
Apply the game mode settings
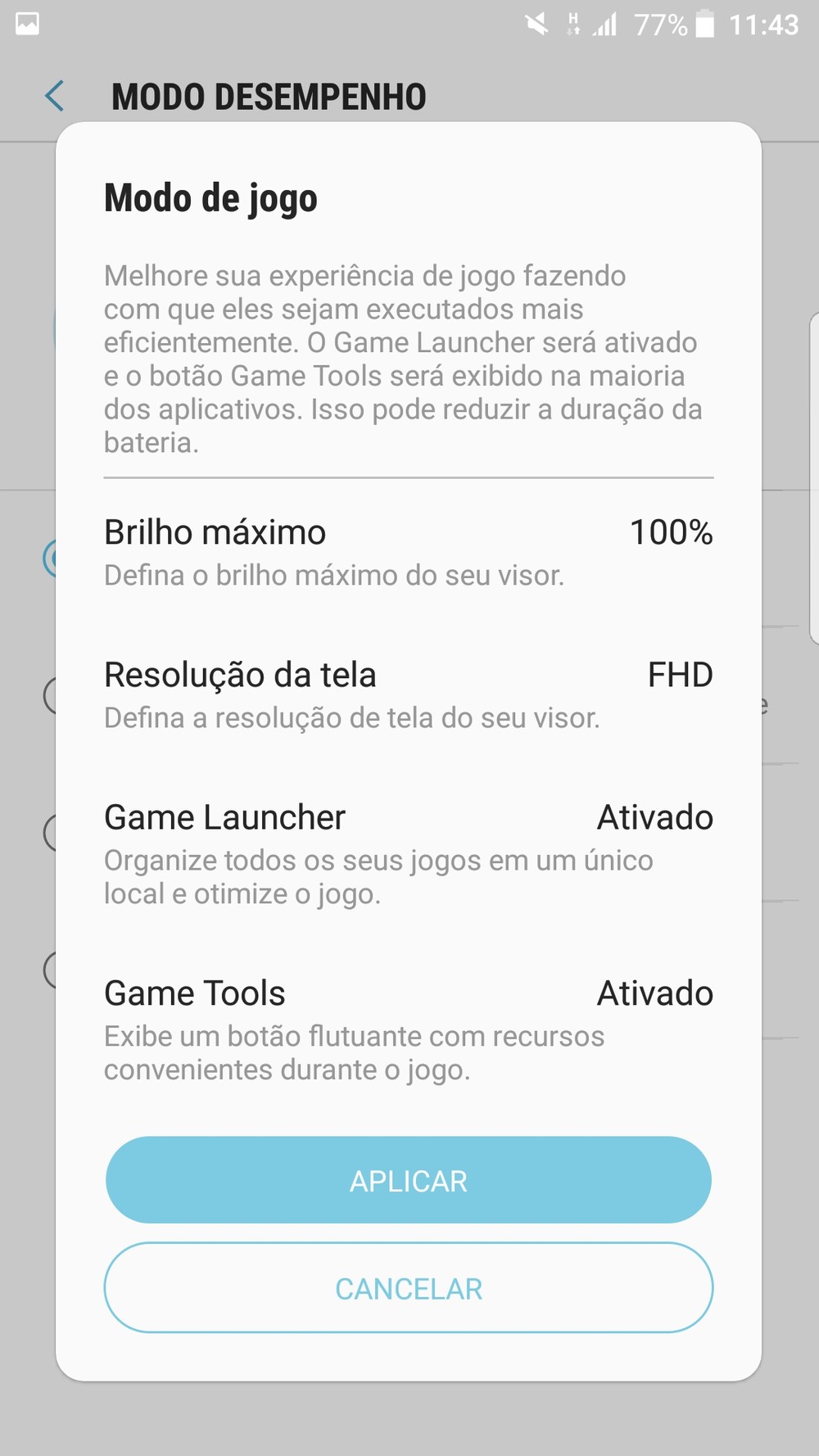[409, 1180]
